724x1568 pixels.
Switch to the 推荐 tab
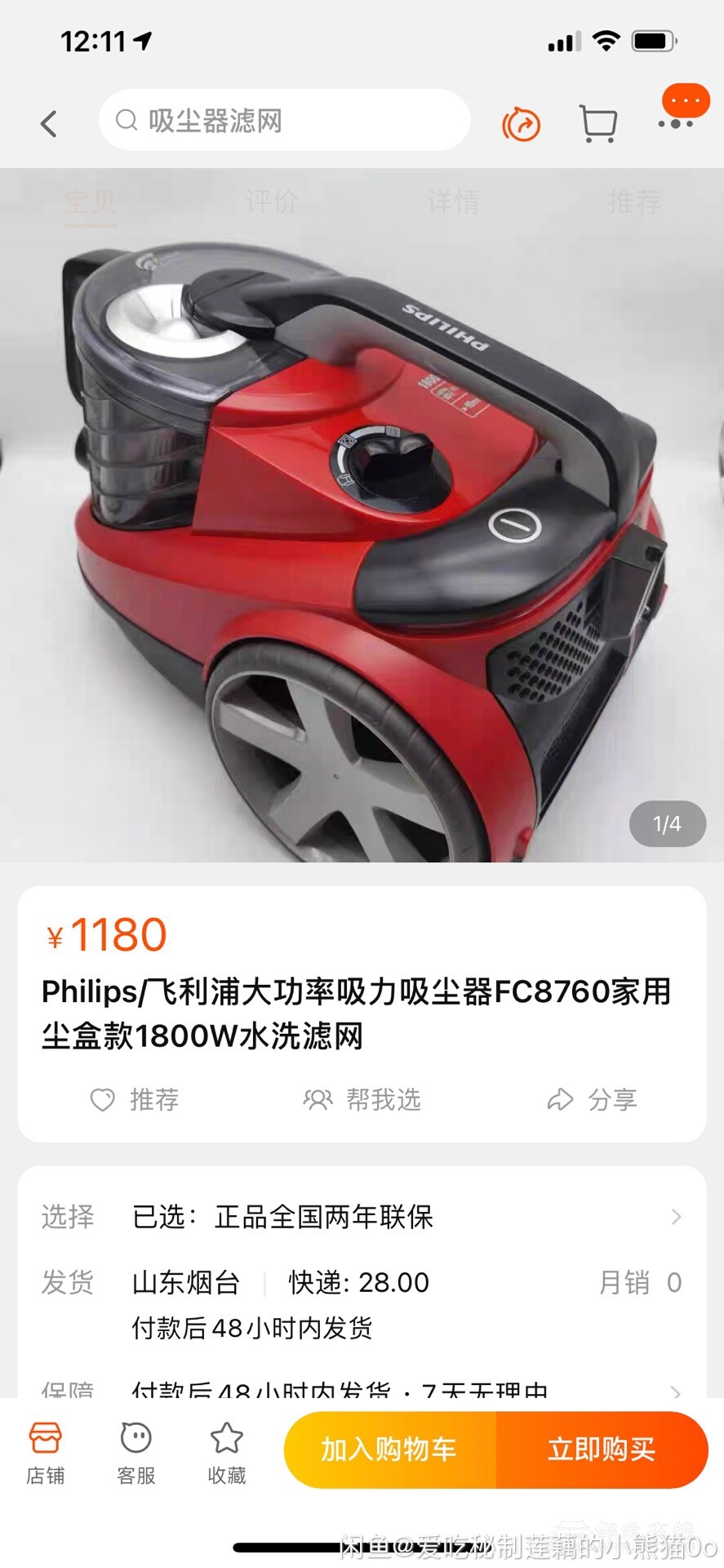[634, 201]
